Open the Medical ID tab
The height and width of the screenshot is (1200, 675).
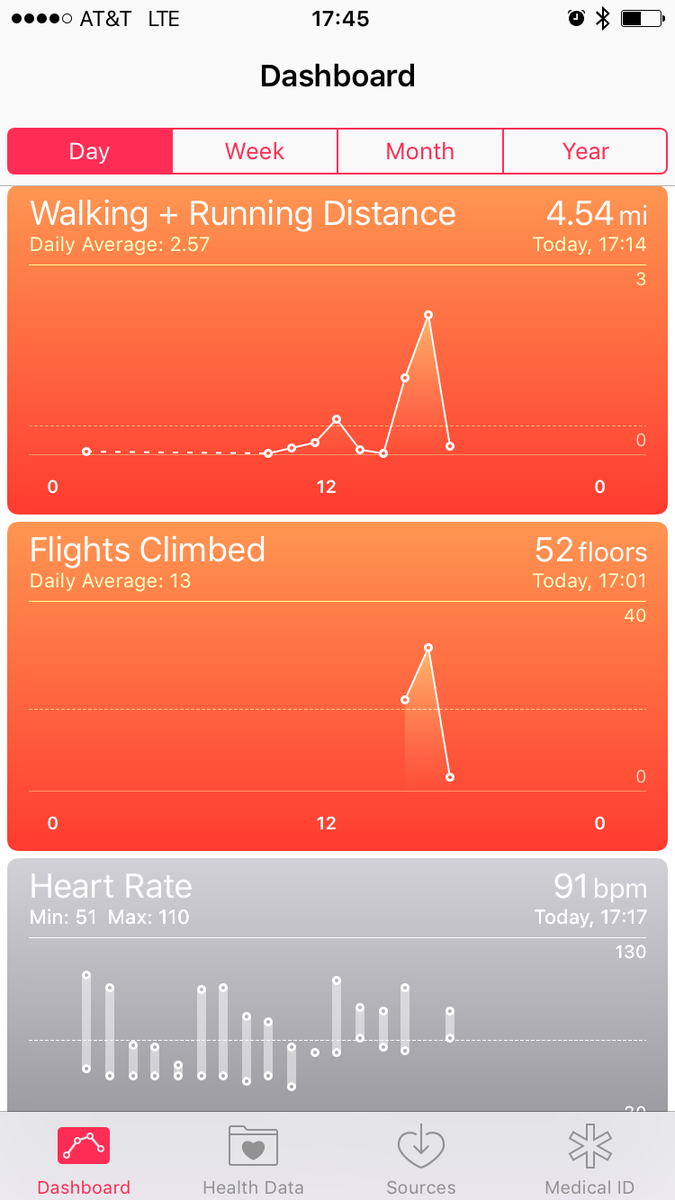tap(590, 1160)
